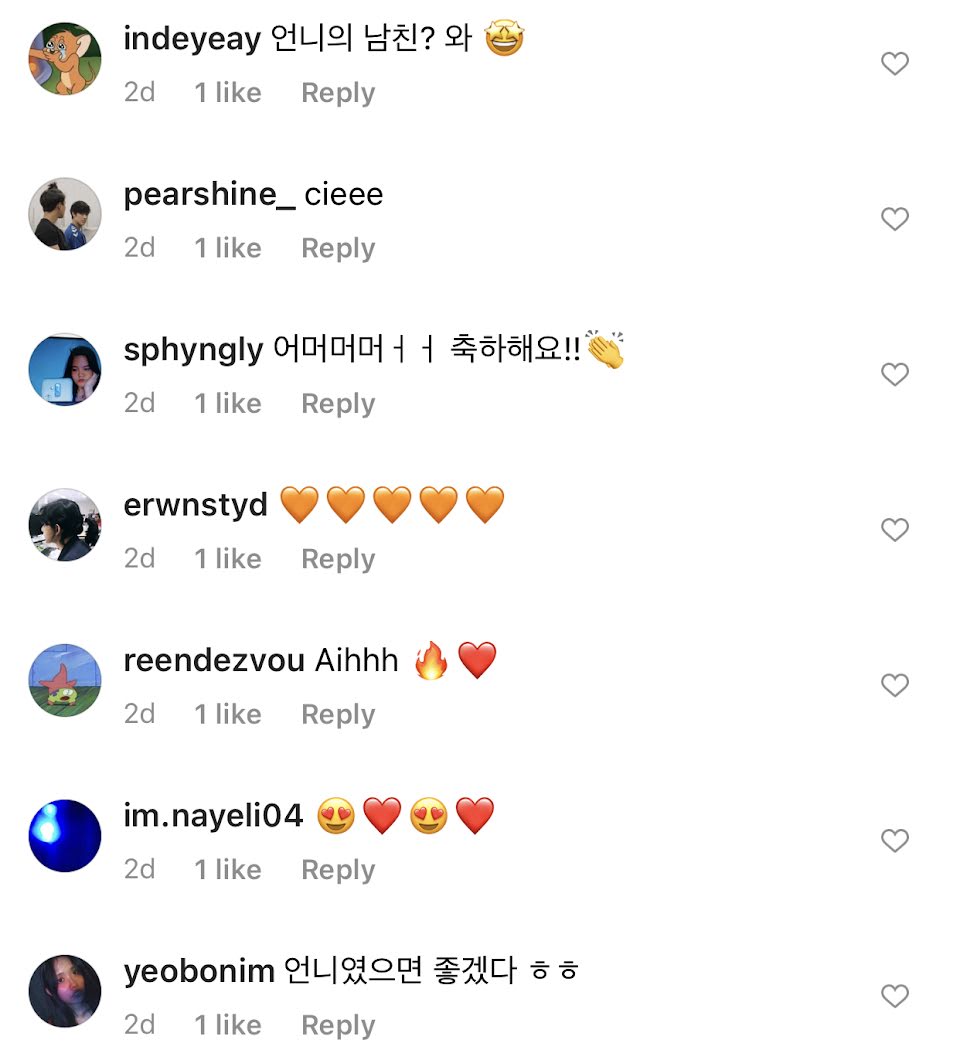View likes on sphyngly's comment
This screenshot has width=960, height=1057.
pos(228,403)
